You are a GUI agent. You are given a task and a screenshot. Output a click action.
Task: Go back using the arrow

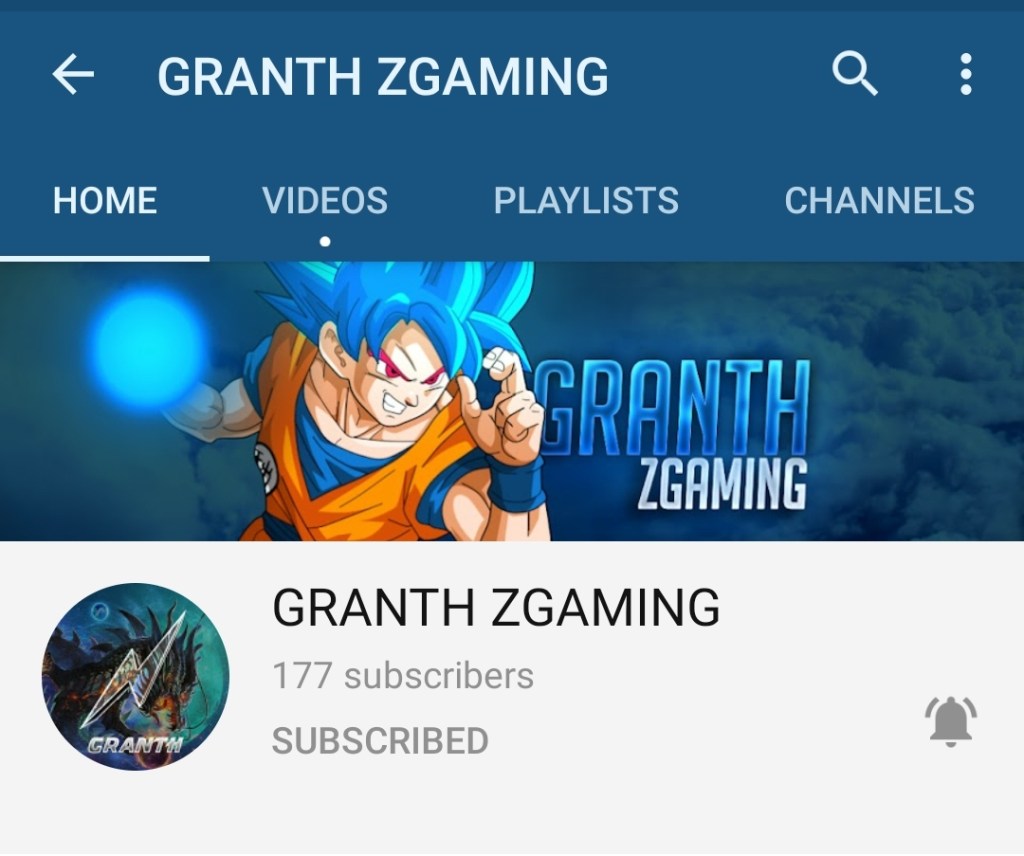(x=73, y=75)
